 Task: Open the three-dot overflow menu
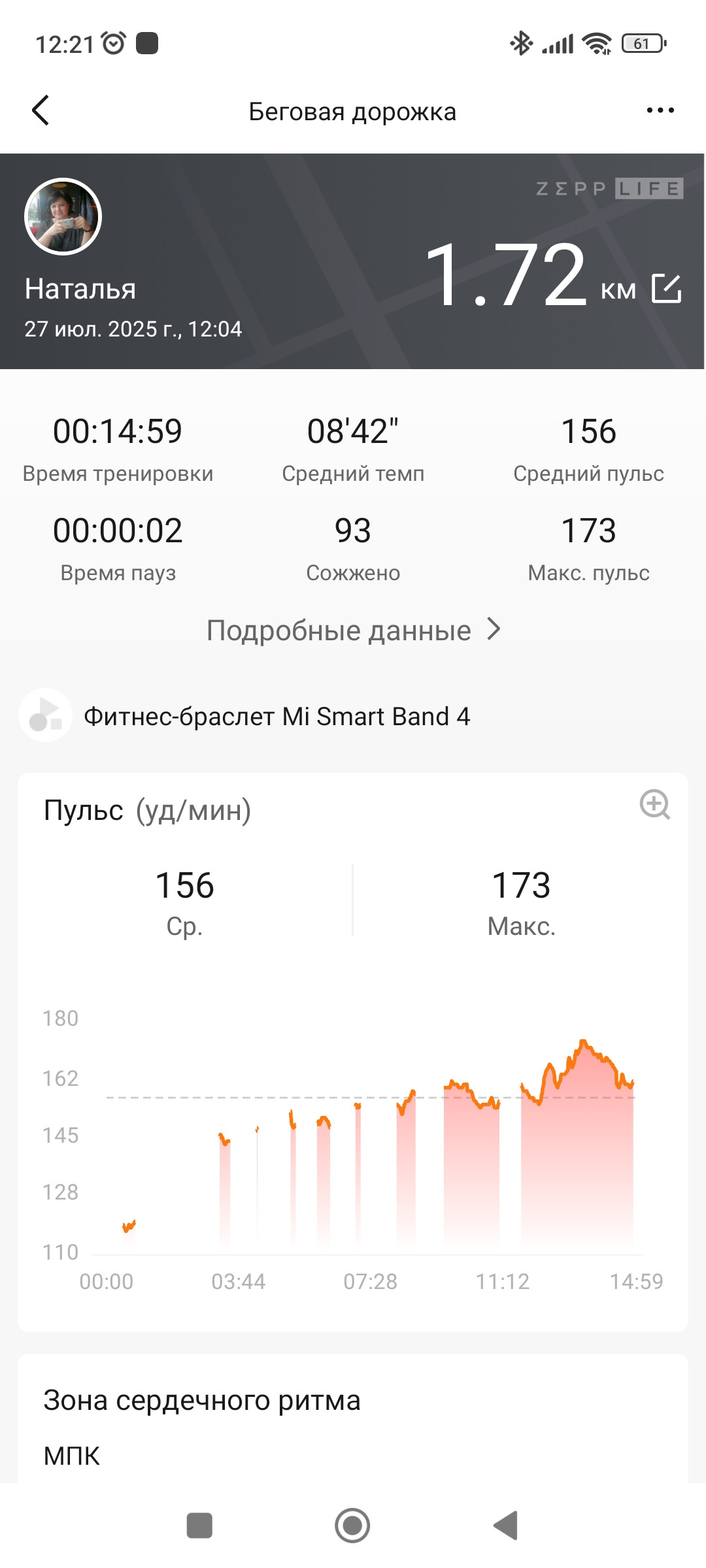tap(660, 110)
